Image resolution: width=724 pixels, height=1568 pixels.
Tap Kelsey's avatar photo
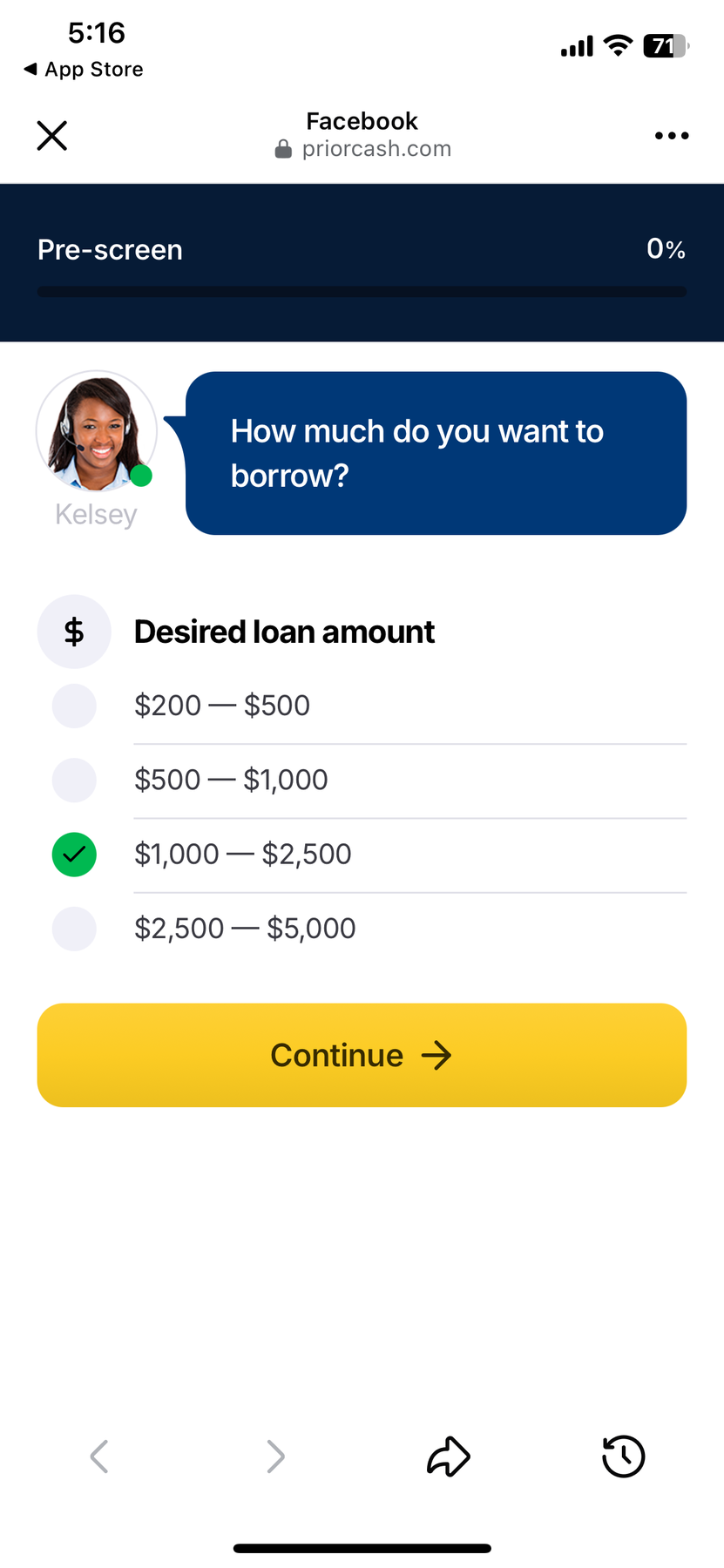pyautogui.click(x=96, y=431)
